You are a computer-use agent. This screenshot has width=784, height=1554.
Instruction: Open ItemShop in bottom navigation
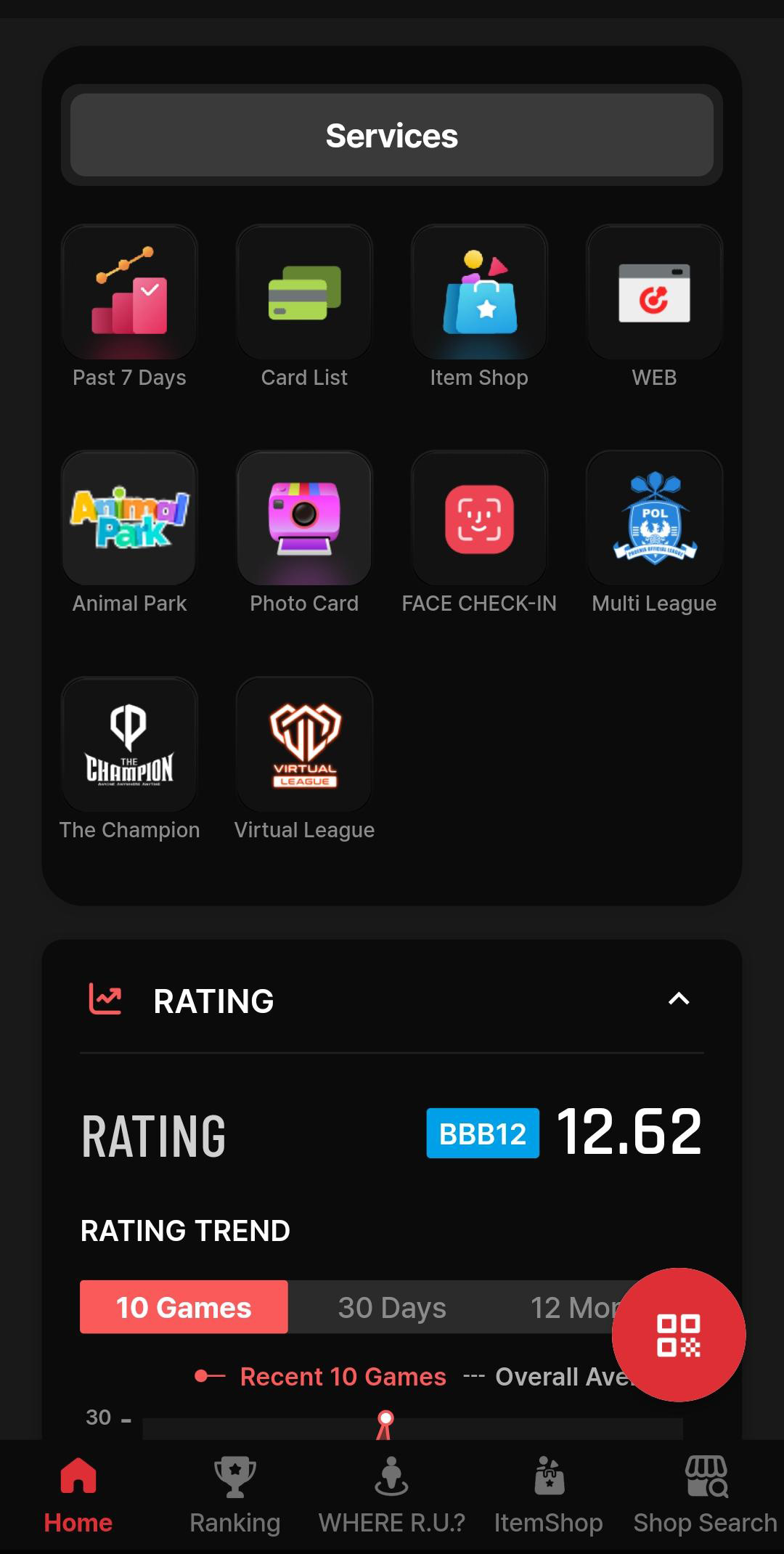(x=549, y=1496)
